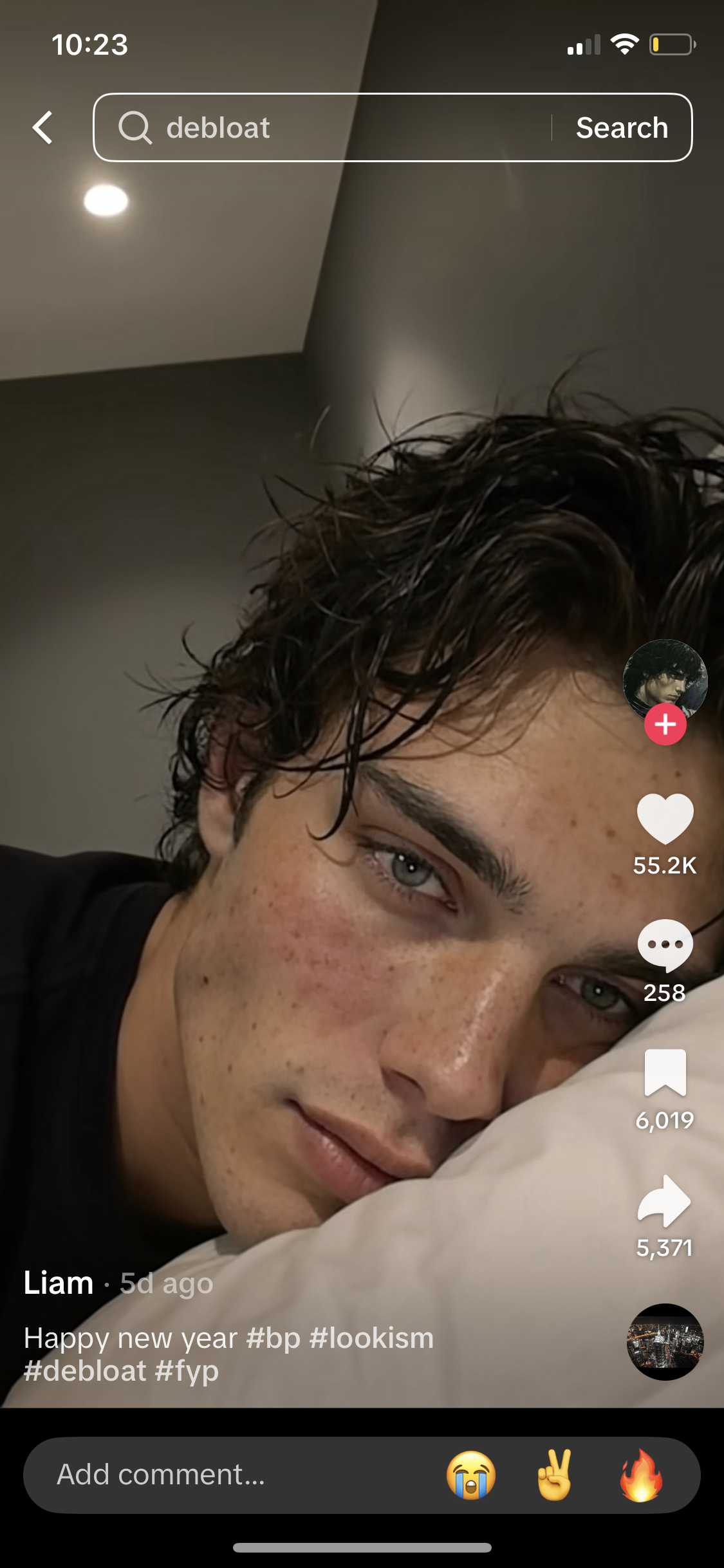Open Liam's username link
Image resolution: width=724 pixels, height=1568 pixels.
(59, 1283)
